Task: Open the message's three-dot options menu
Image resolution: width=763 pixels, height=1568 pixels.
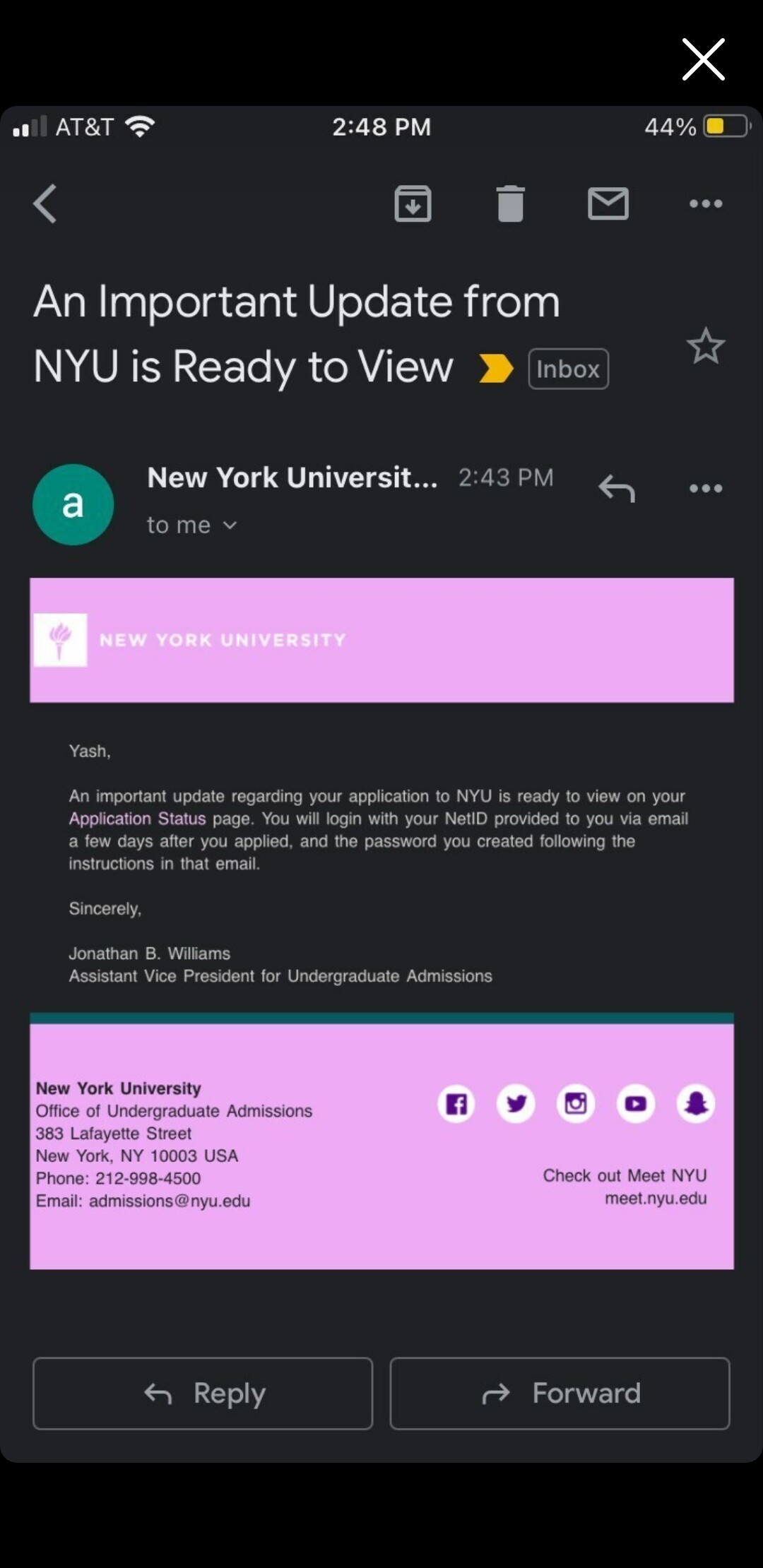Action: [705, 488]
